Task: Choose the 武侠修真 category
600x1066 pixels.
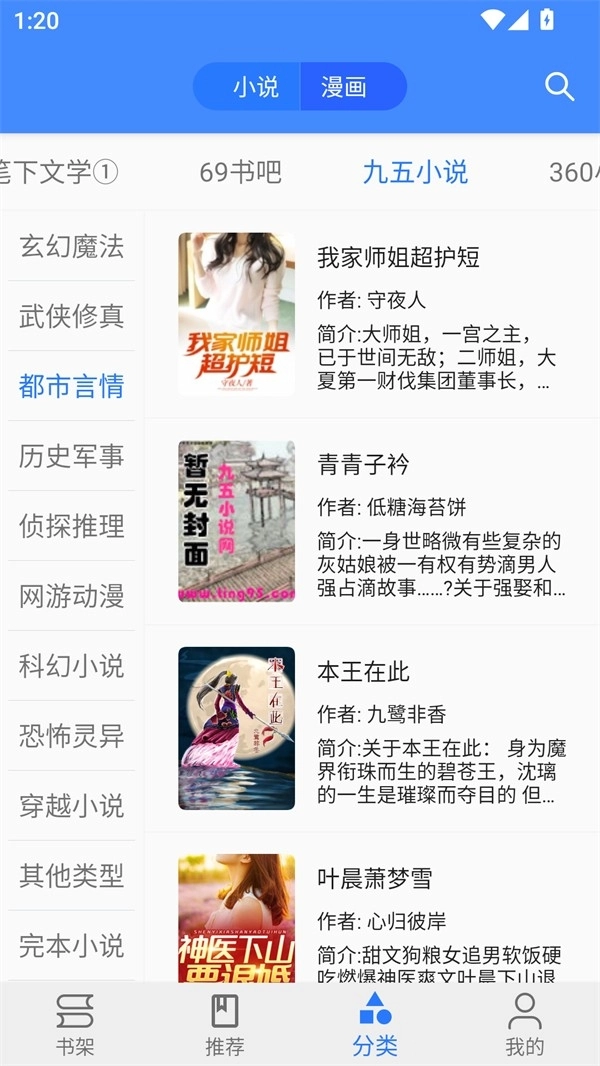Action: 72,316
